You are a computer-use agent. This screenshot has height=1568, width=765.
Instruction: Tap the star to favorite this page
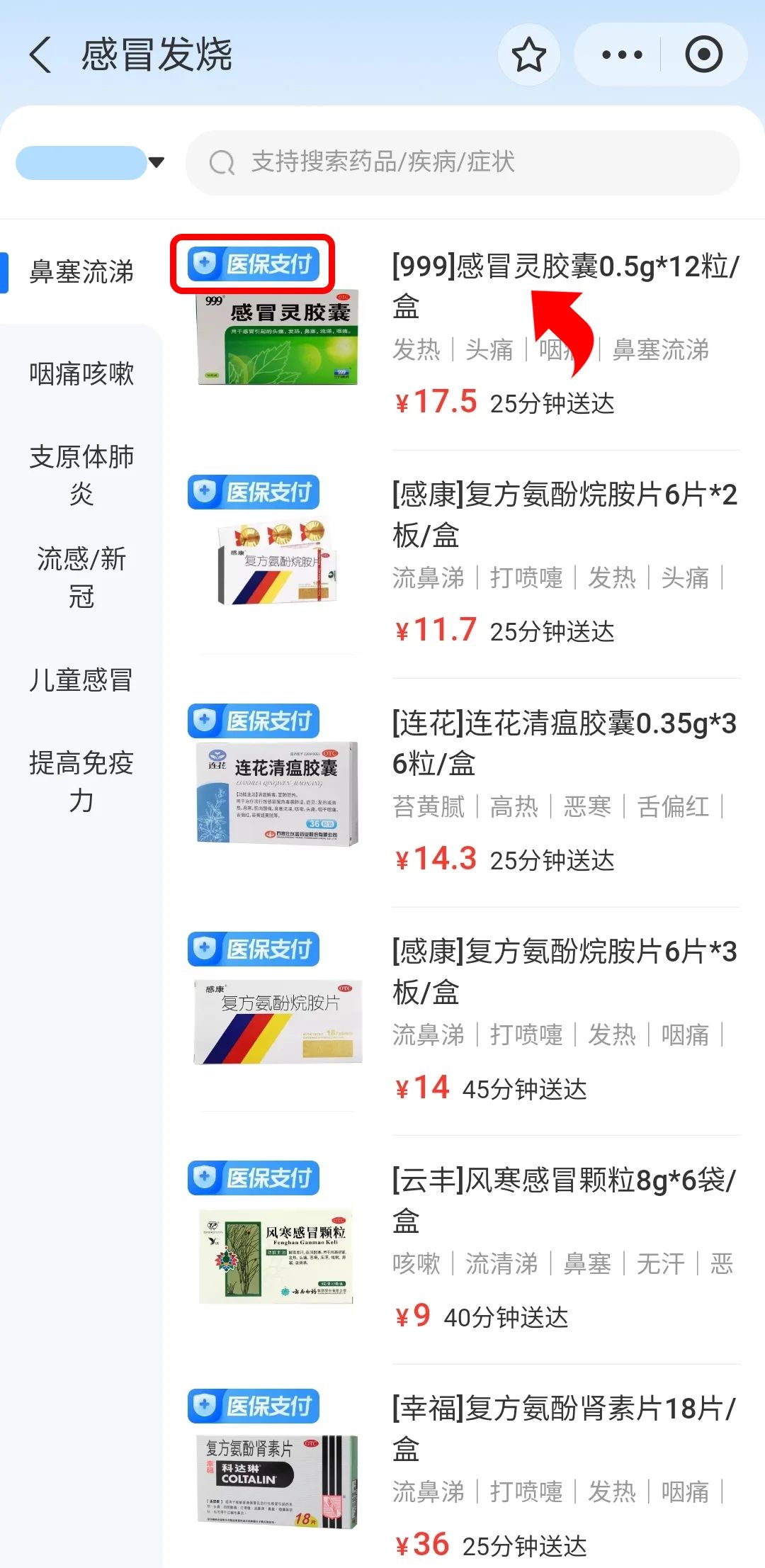pyautogui.click(x=528, y=55)
